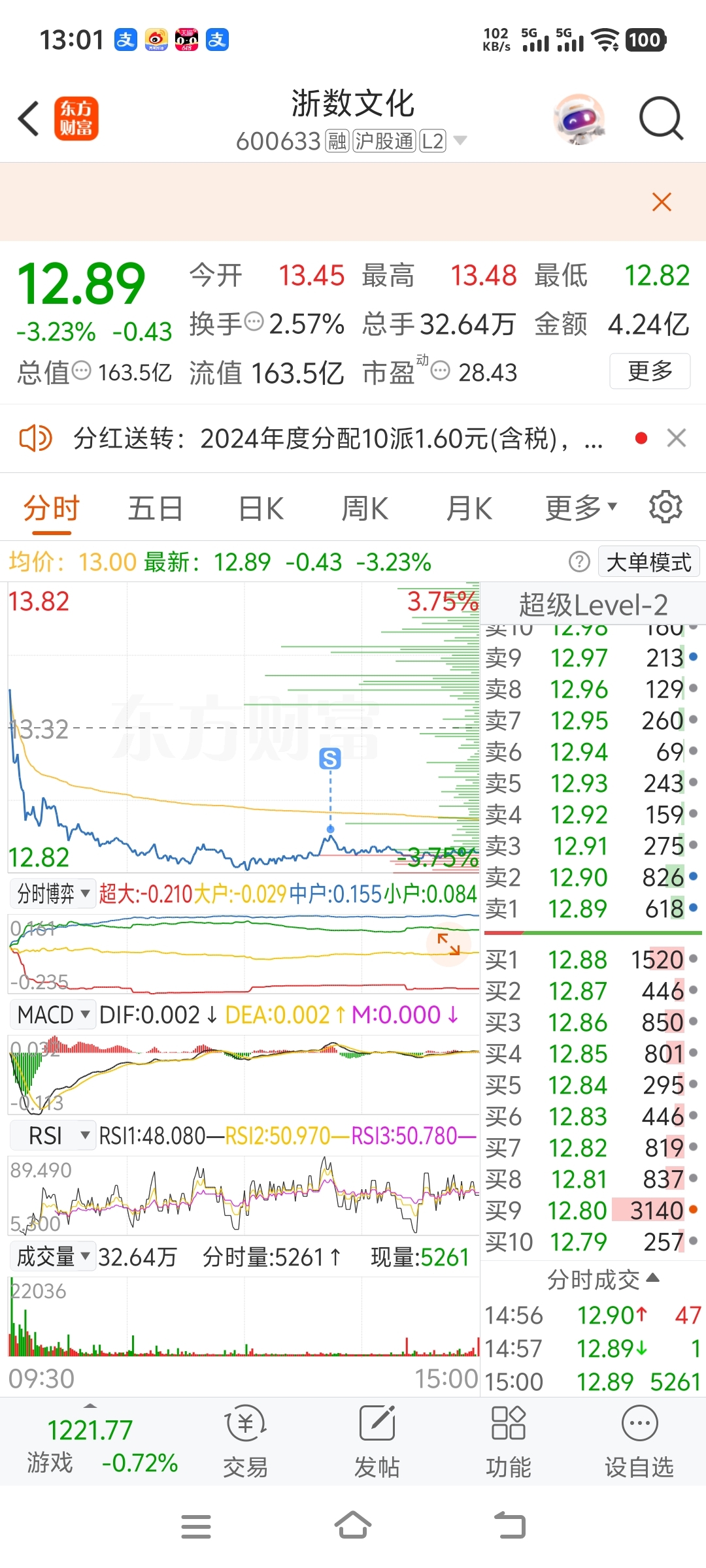Switch to the 周K chart tab
The width and height of the screenshot is (706, 1568).
point(365,508)
